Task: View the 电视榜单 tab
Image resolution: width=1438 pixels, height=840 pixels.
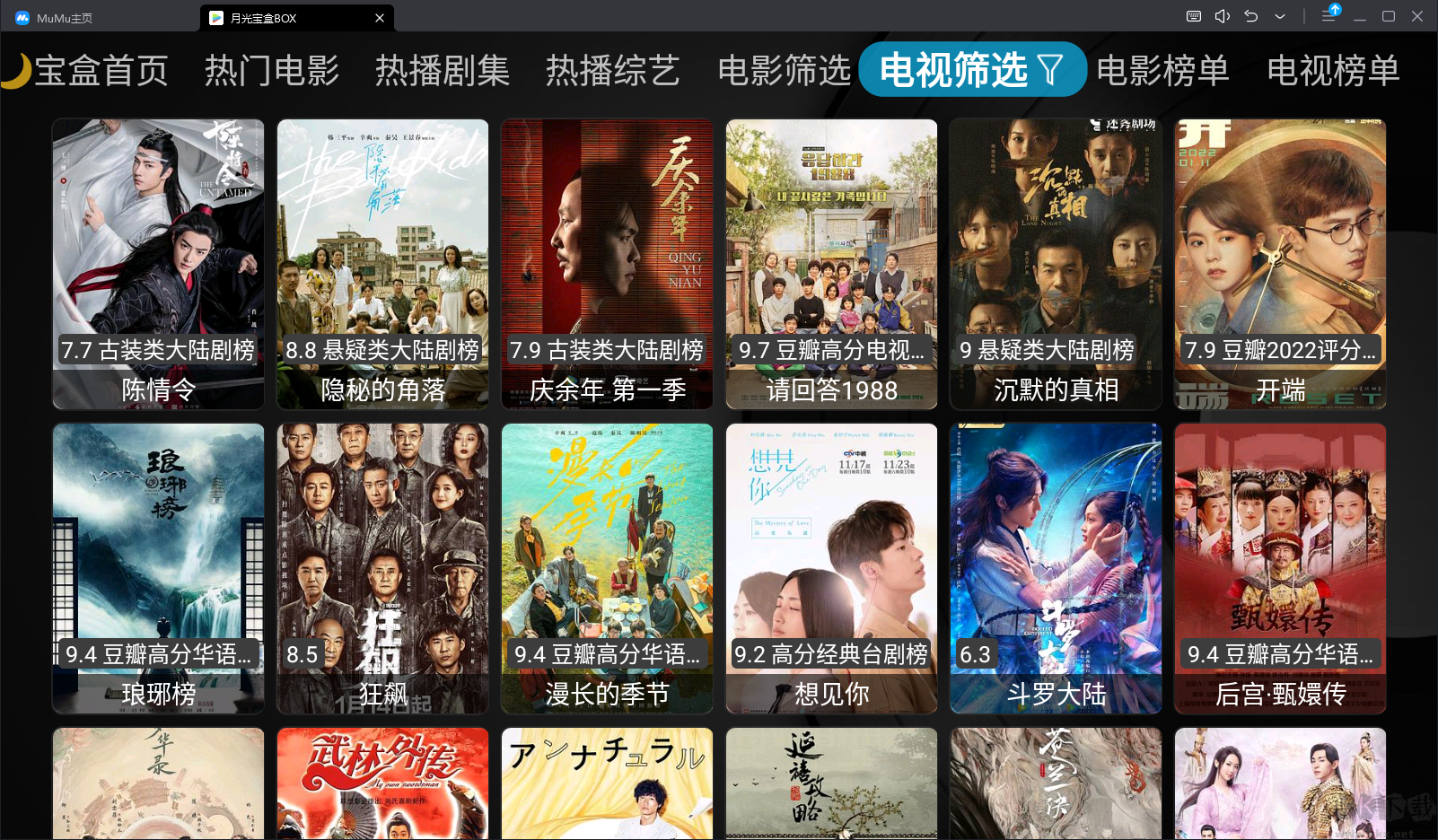Action: click(x=1333, y=70)
